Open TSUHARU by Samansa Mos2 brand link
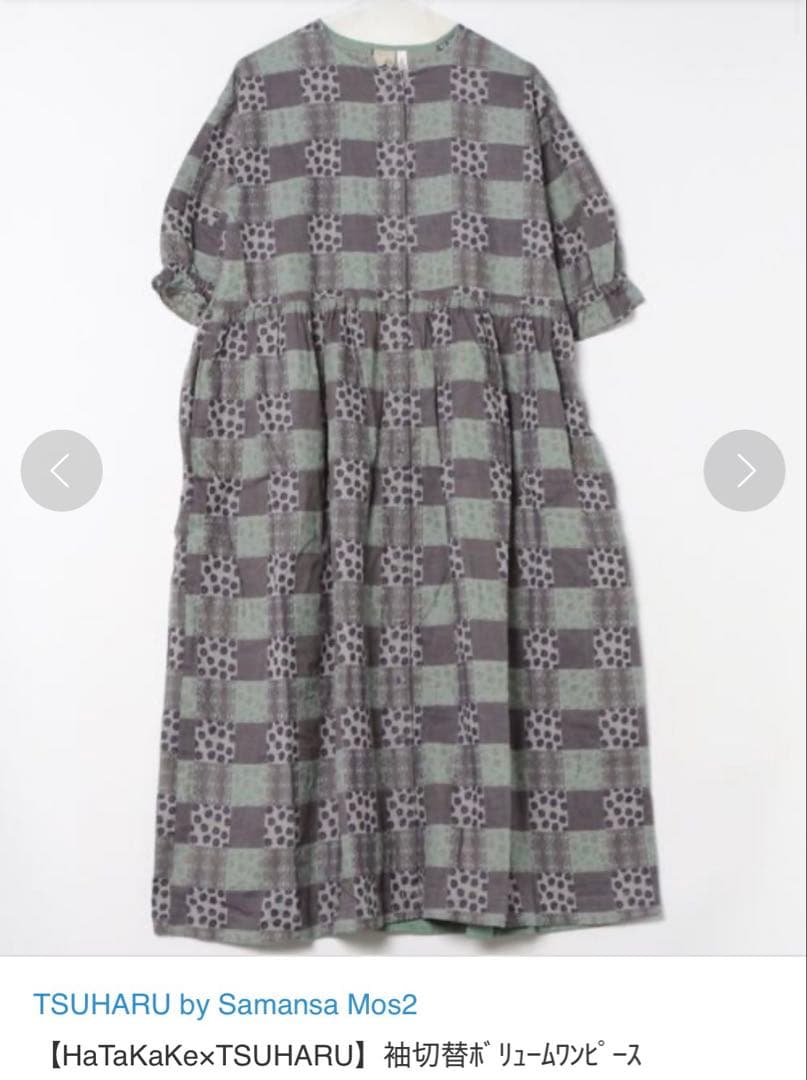The width and height of the screenshot is (807, 1080). tap(224, 1005)
